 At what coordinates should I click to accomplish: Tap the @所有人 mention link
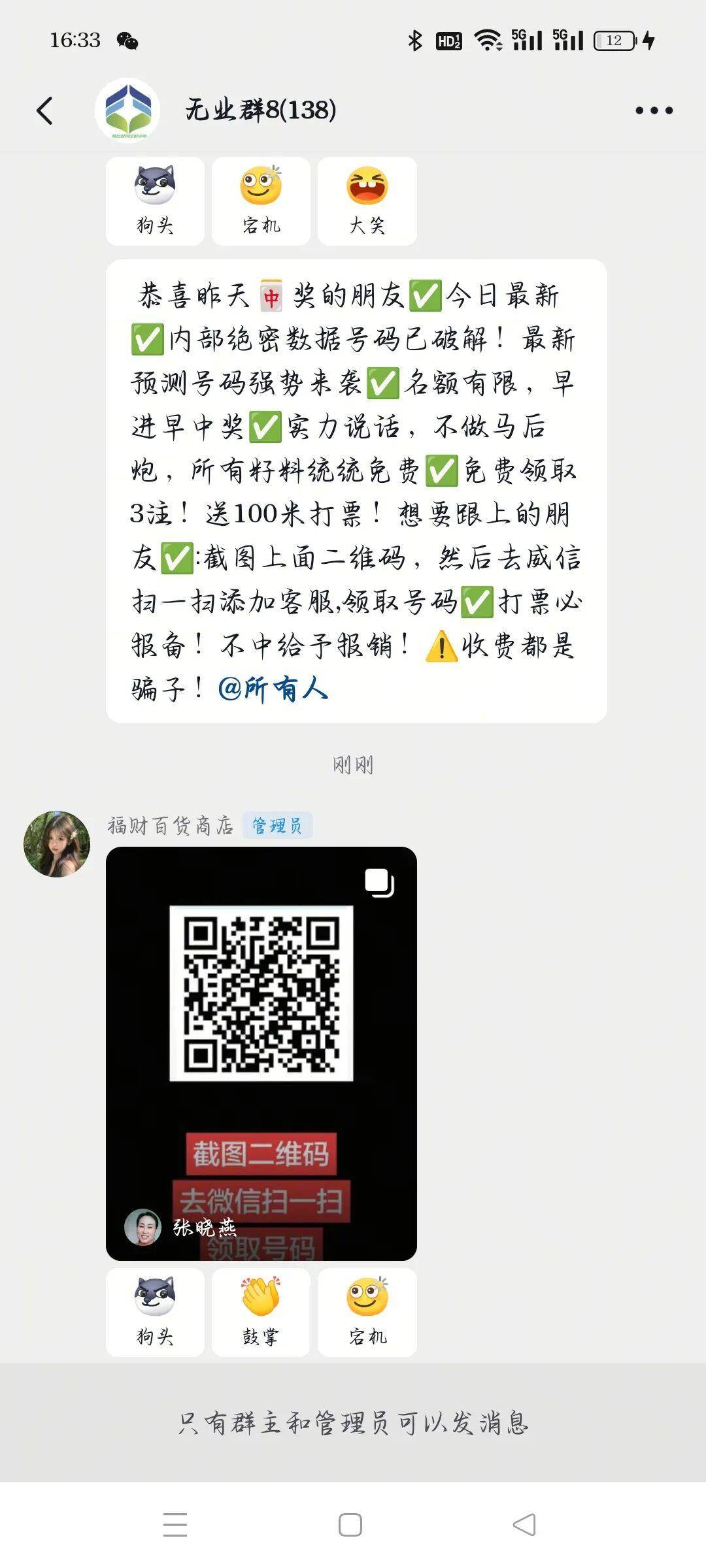273,689
